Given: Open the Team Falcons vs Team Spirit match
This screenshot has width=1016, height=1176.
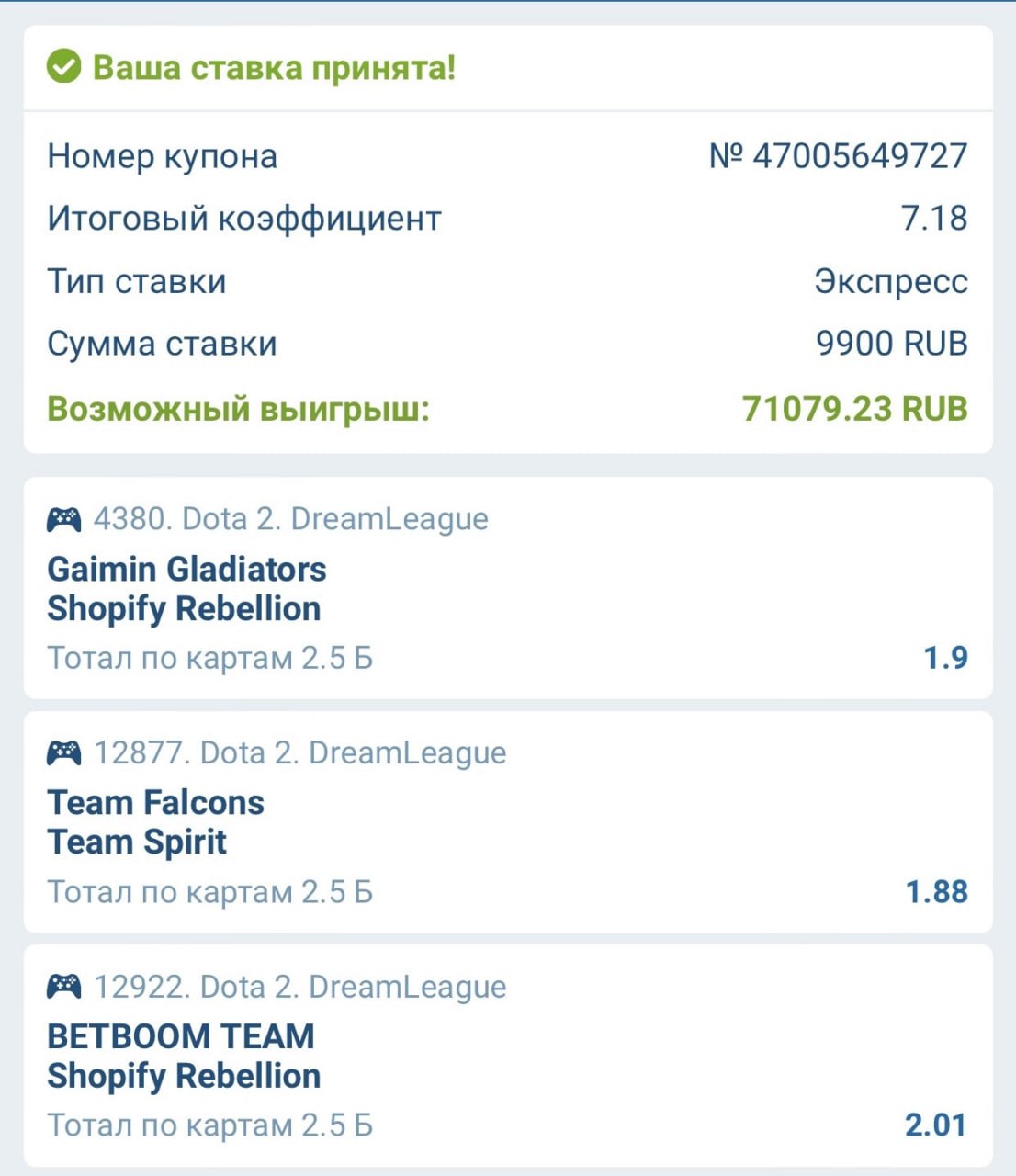Looking at the screenshot, I should point(156,821).
